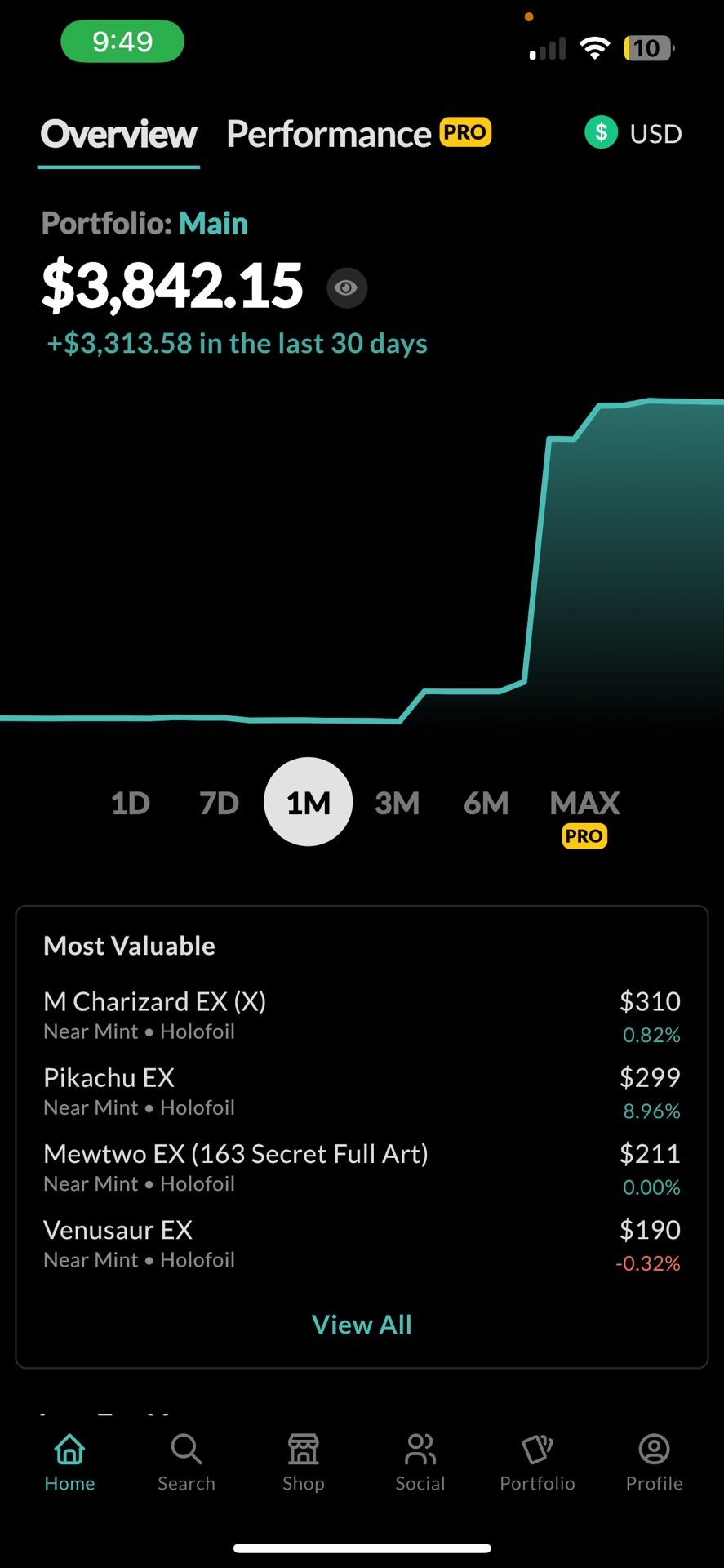This screenshot has width=724, height=1568.
Task: Choose the MAX chart range
Action: click(x=584, y=804)
